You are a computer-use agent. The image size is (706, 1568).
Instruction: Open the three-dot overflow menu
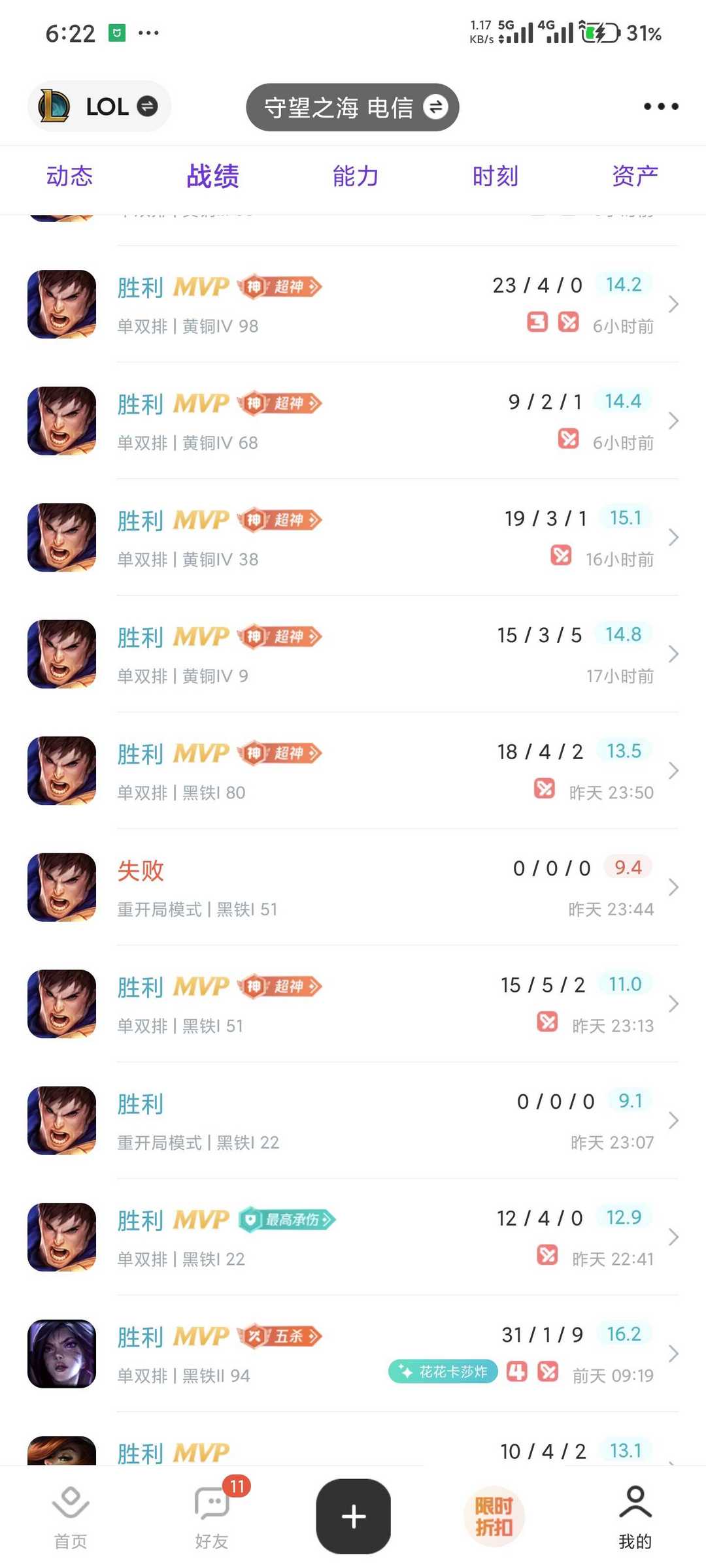661,106
